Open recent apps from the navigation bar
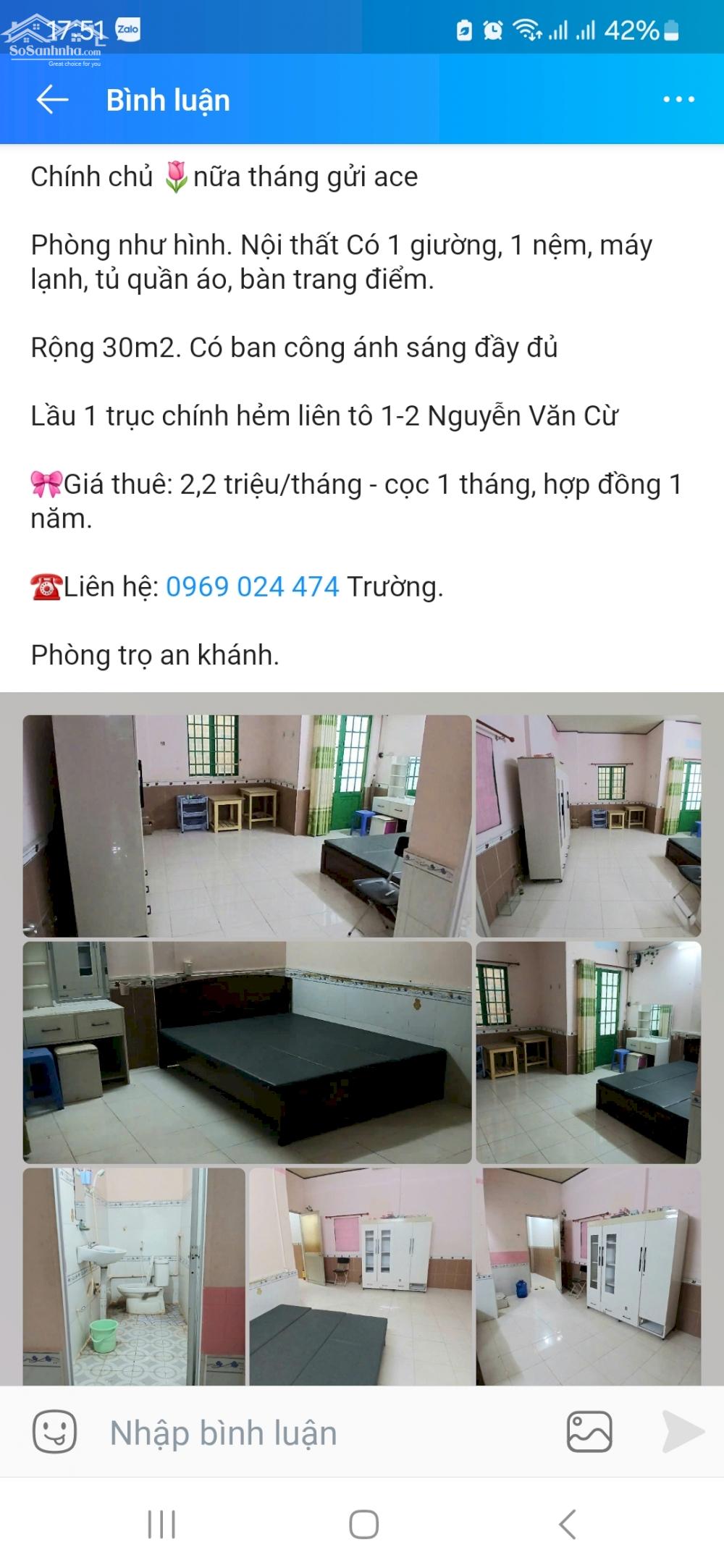This screenshot has width=724, height=1568. pyautogui.click(x=161, y=1525)
